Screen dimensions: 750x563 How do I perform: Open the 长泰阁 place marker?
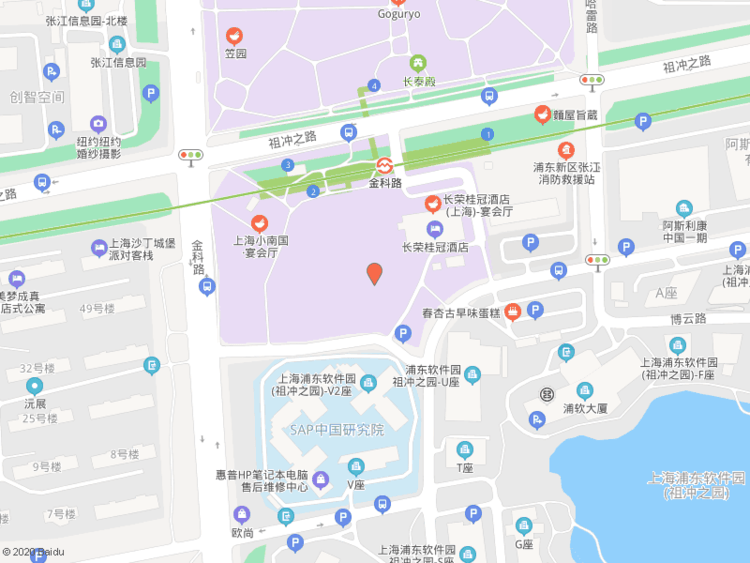pos(418,64)
